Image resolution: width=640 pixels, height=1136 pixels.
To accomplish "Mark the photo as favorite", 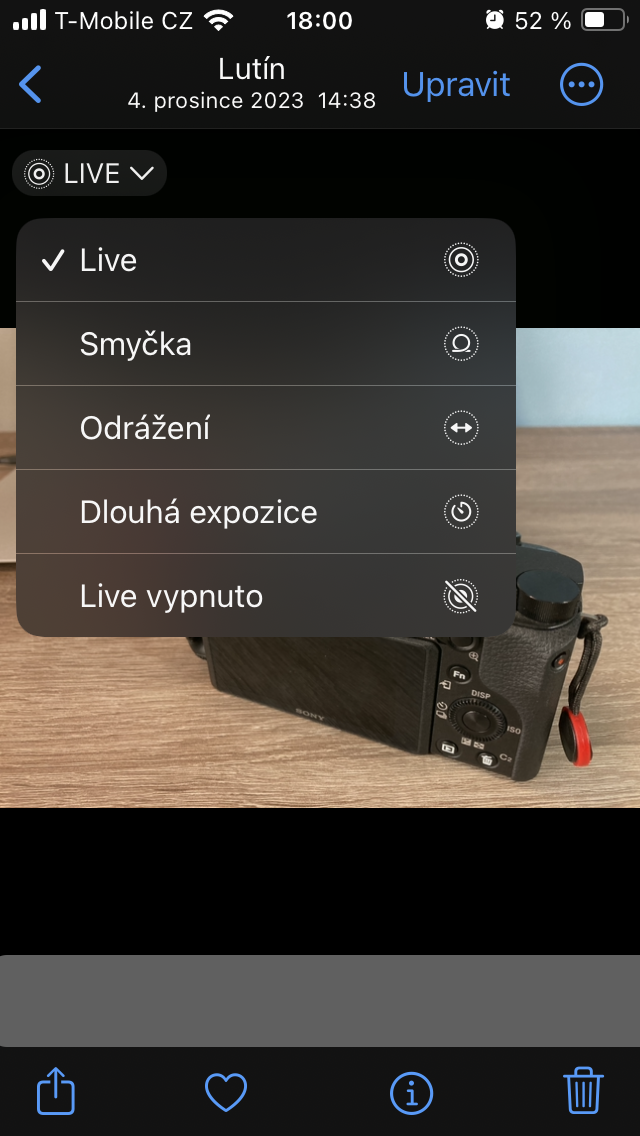I will 226,1092.
